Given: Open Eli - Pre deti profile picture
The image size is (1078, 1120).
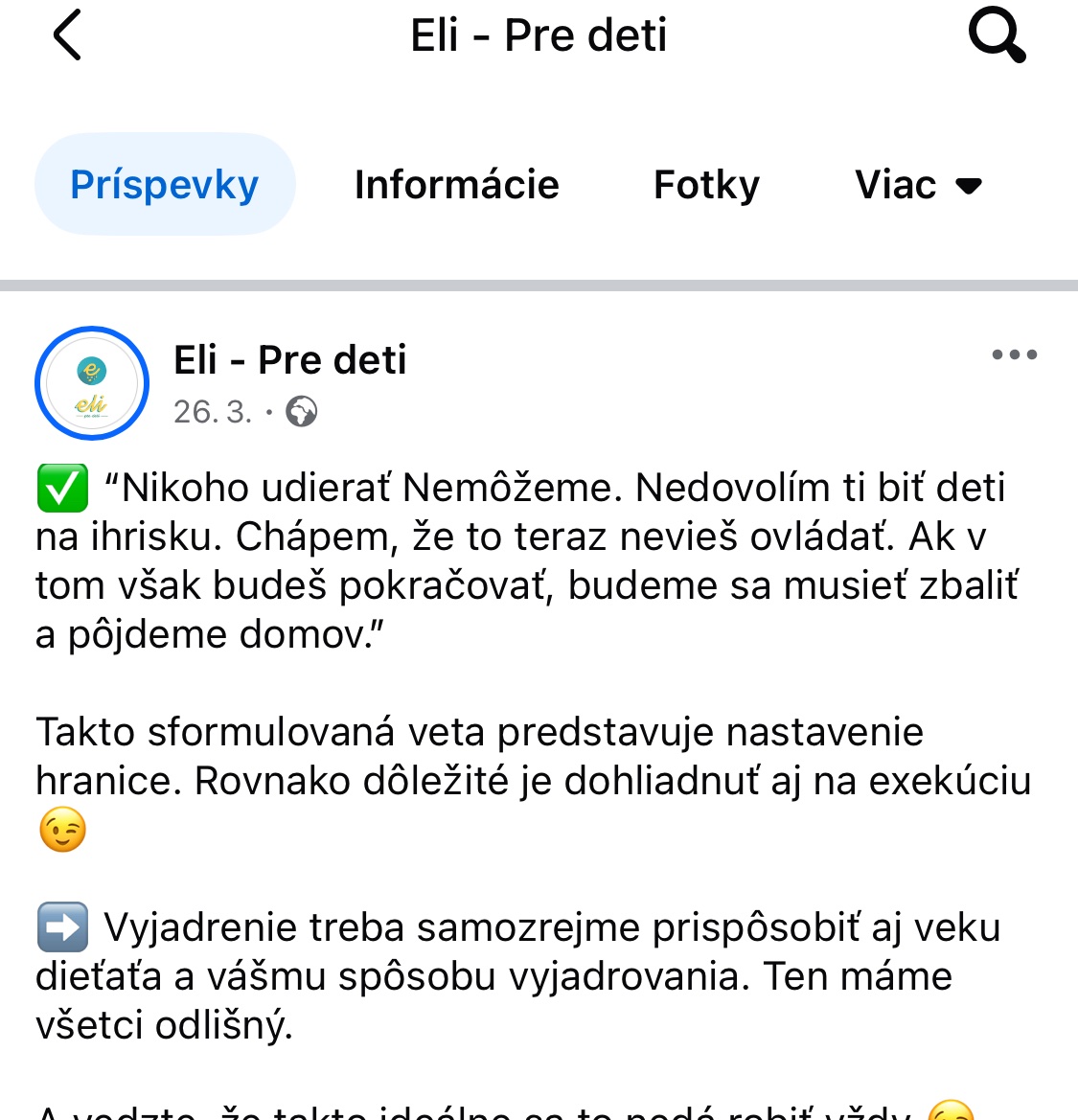Looking at the screenshot, I should pos(92,383).
